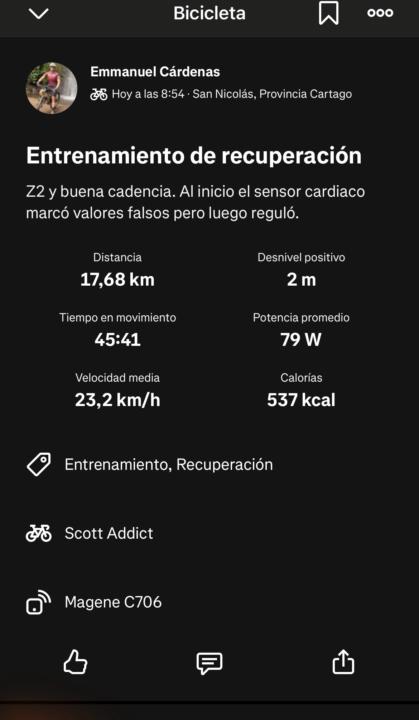Open the Magene C706 device row

coord(210,602)
